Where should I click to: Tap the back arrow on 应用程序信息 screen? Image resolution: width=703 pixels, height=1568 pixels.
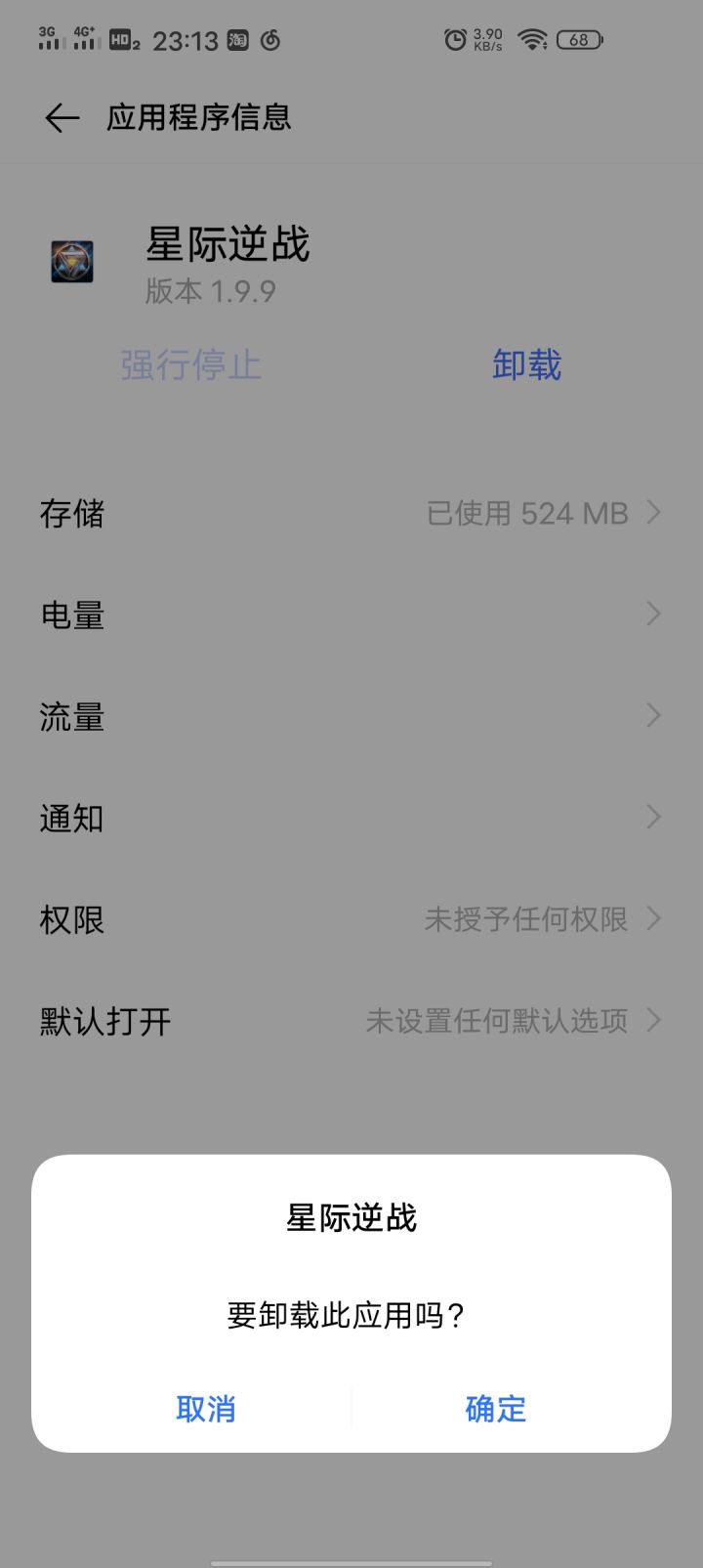(62, 117)
